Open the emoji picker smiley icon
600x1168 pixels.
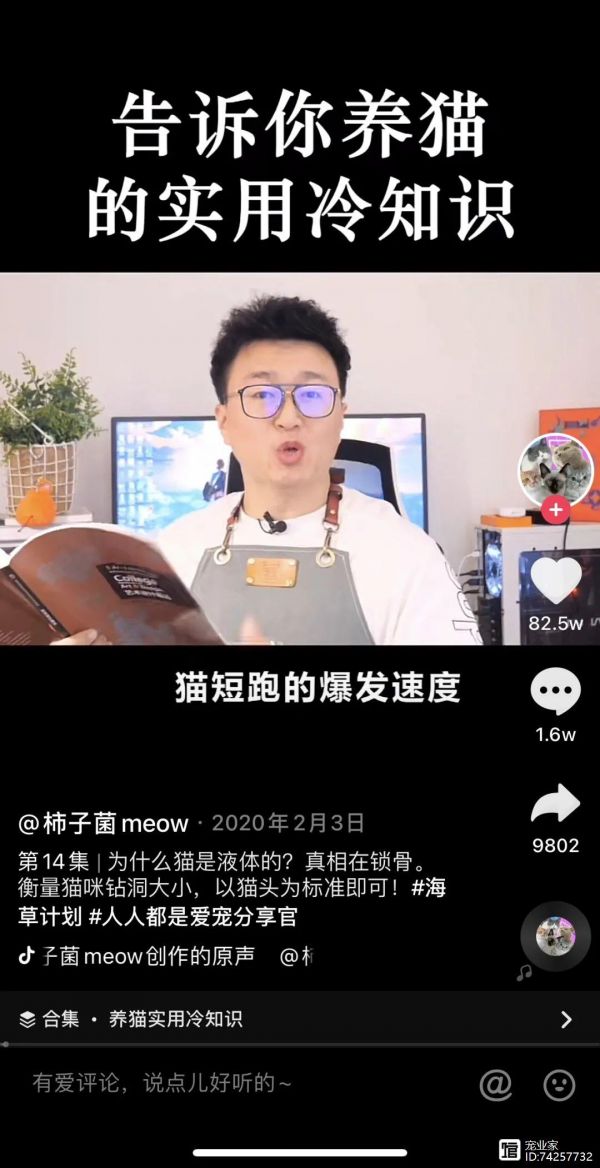point(559,1084)
